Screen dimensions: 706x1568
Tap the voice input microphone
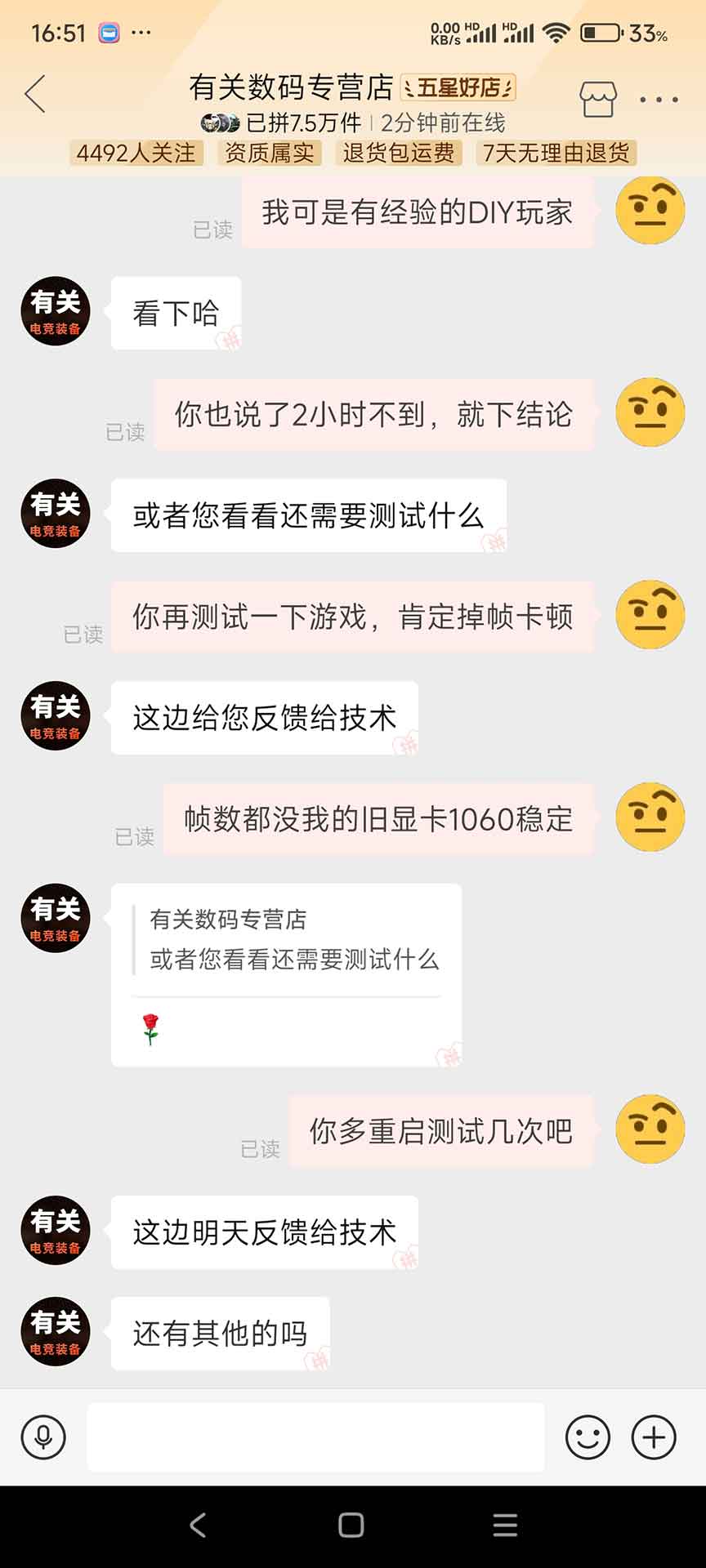(43, 1437)
